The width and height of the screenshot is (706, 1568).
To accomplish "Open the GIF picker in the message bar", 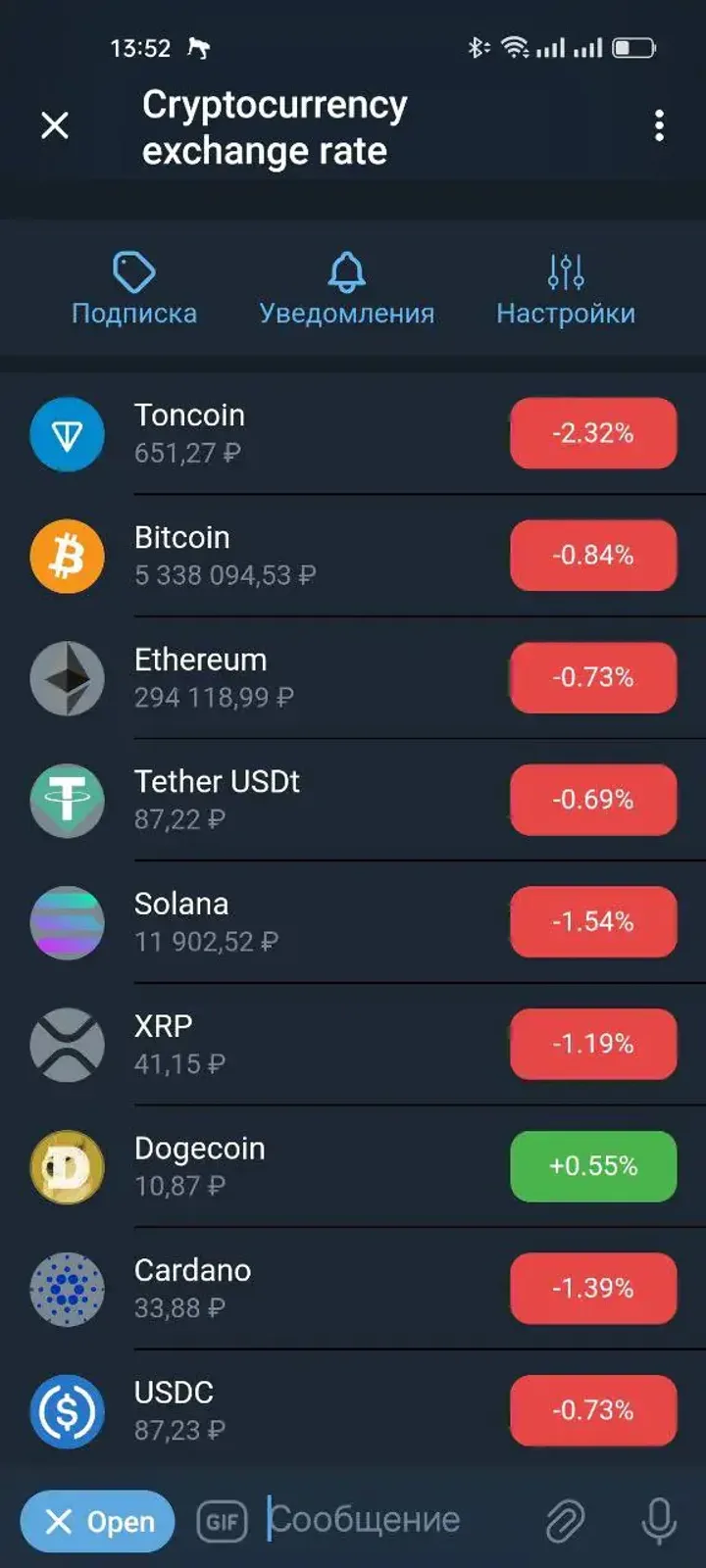I will click(222, 1520).
